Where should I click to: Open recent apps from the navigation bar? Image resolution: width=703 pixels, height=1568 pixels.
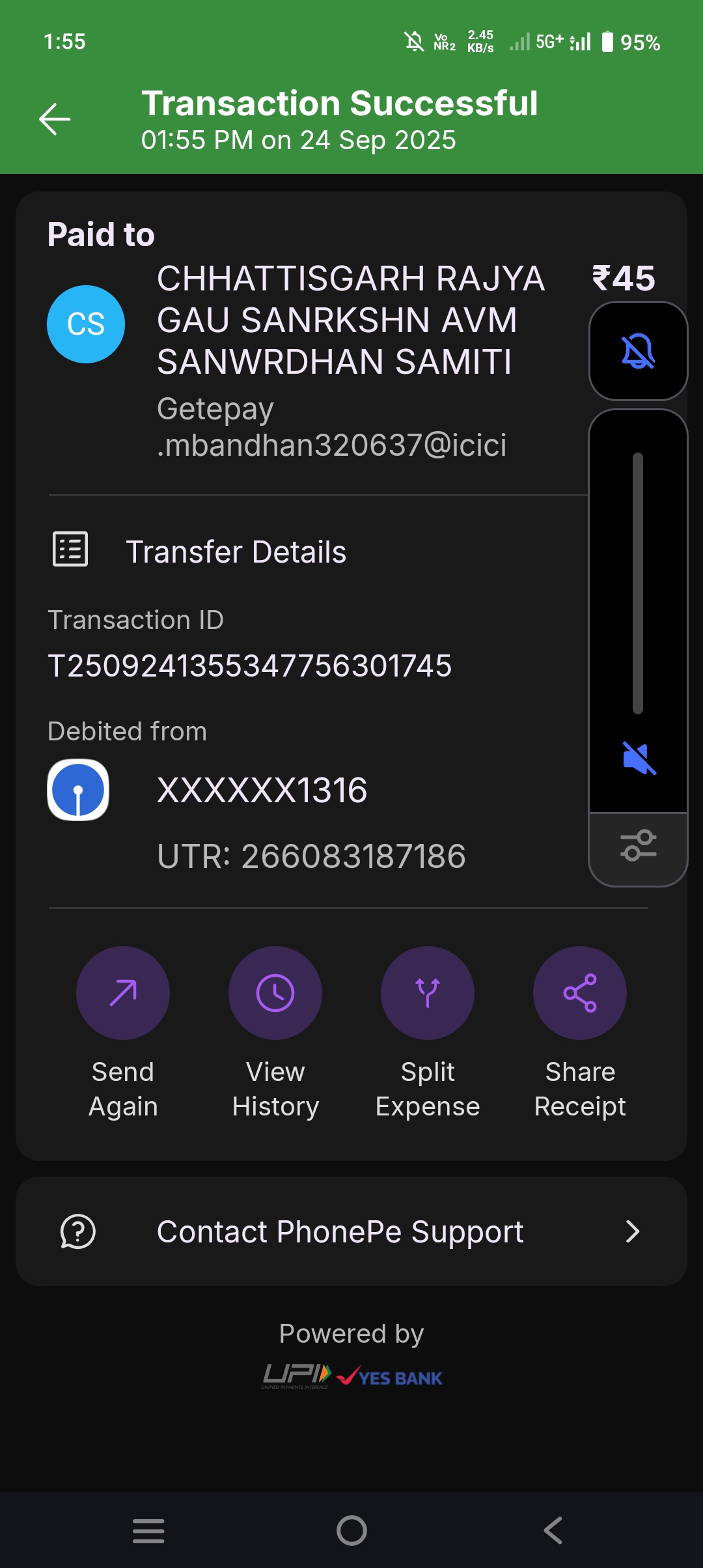(148, 1530)
